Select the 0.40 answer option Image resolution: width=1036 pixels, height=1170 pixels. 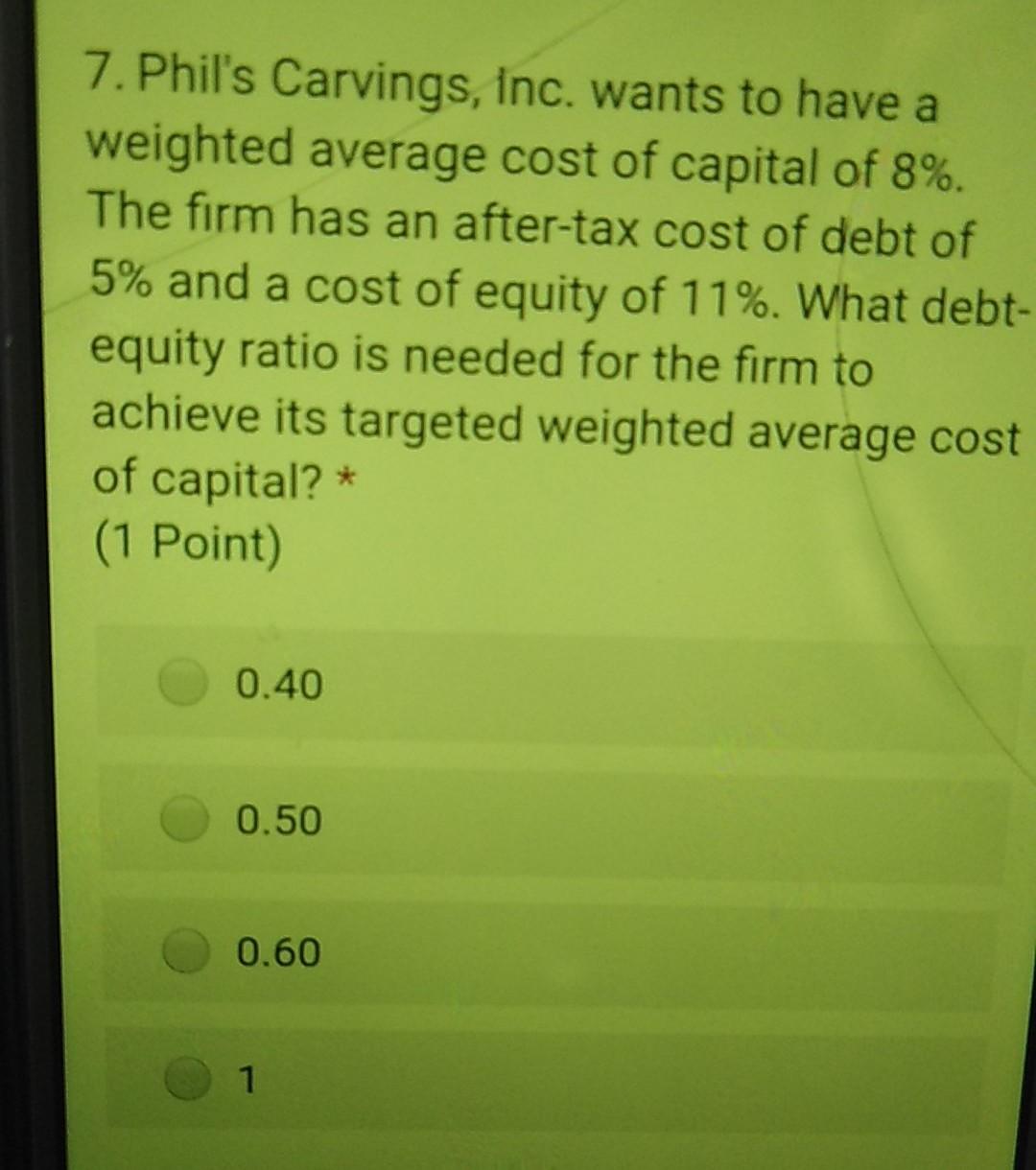[182, 685]
